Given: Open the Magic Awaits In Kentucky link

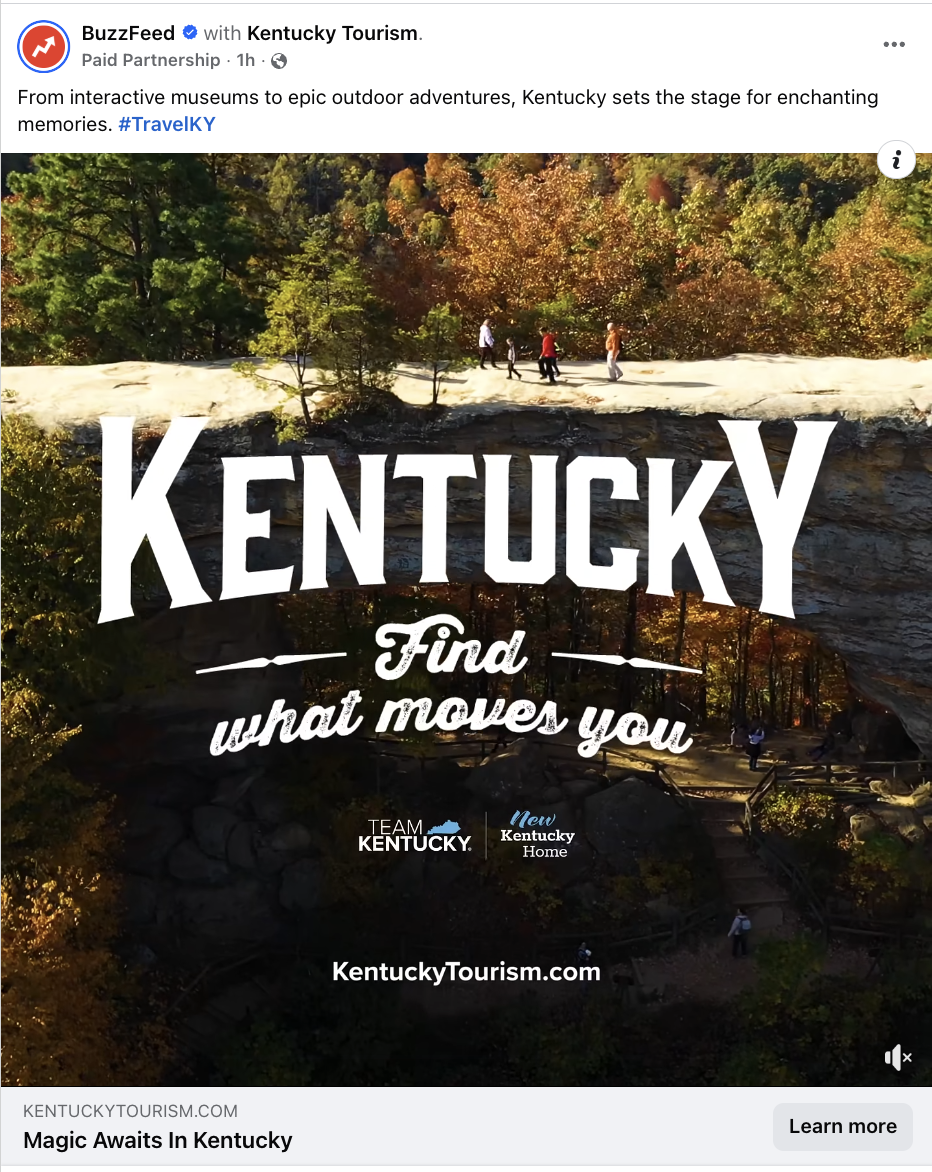Looking at the screenshot, I should pyautogui.click(x=158, y=1140).
